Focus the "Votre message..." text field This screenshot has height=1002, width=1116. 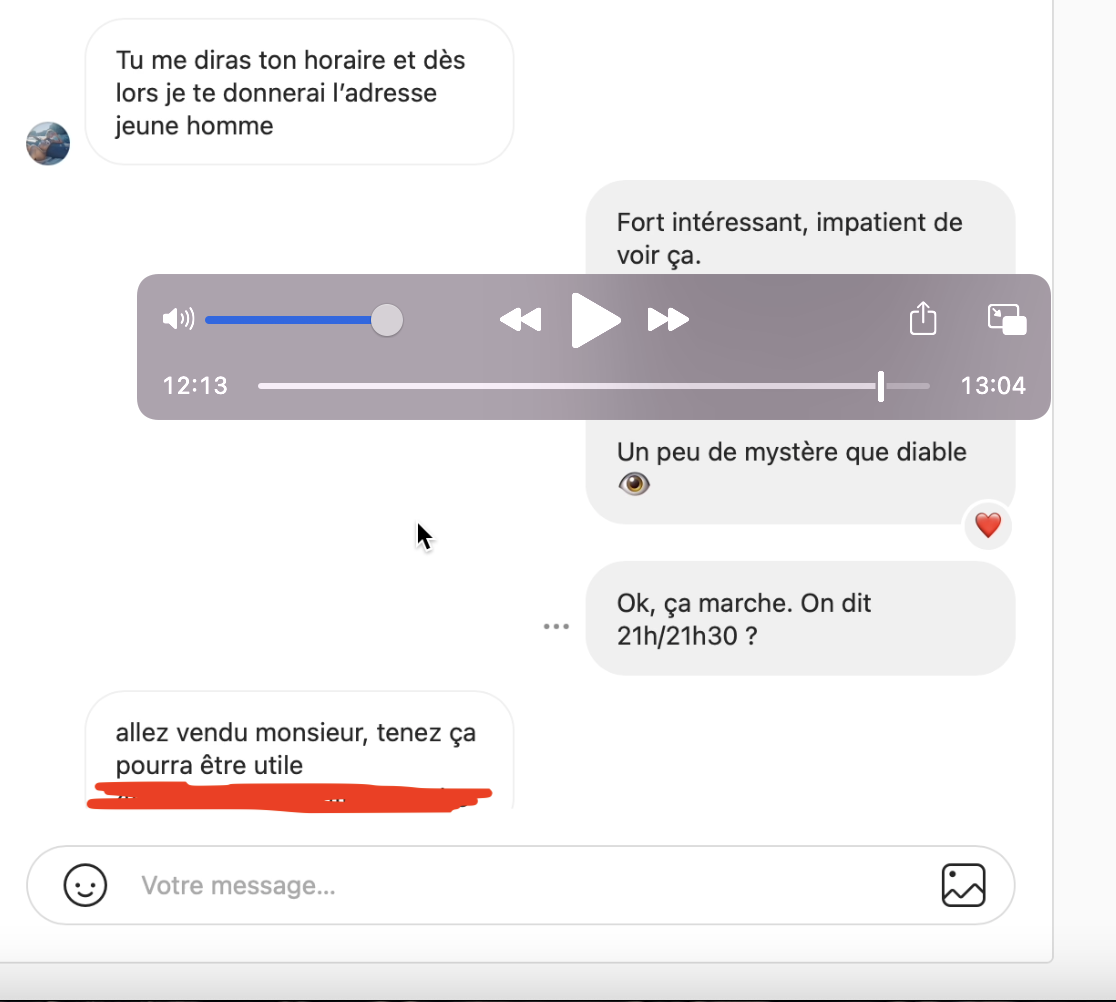pos(520,885)
